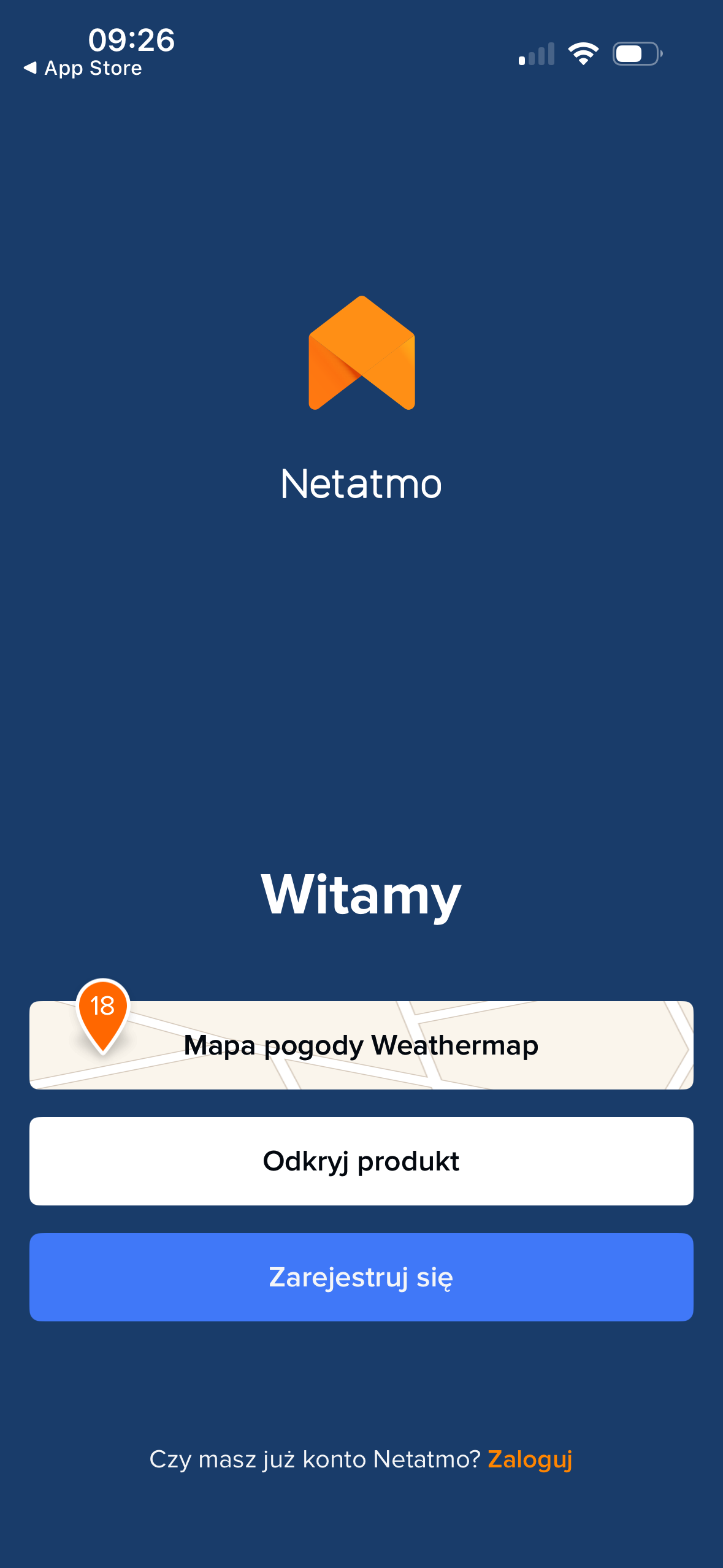Open Mapa pogody Weathermap

(x=361, y=1045)
